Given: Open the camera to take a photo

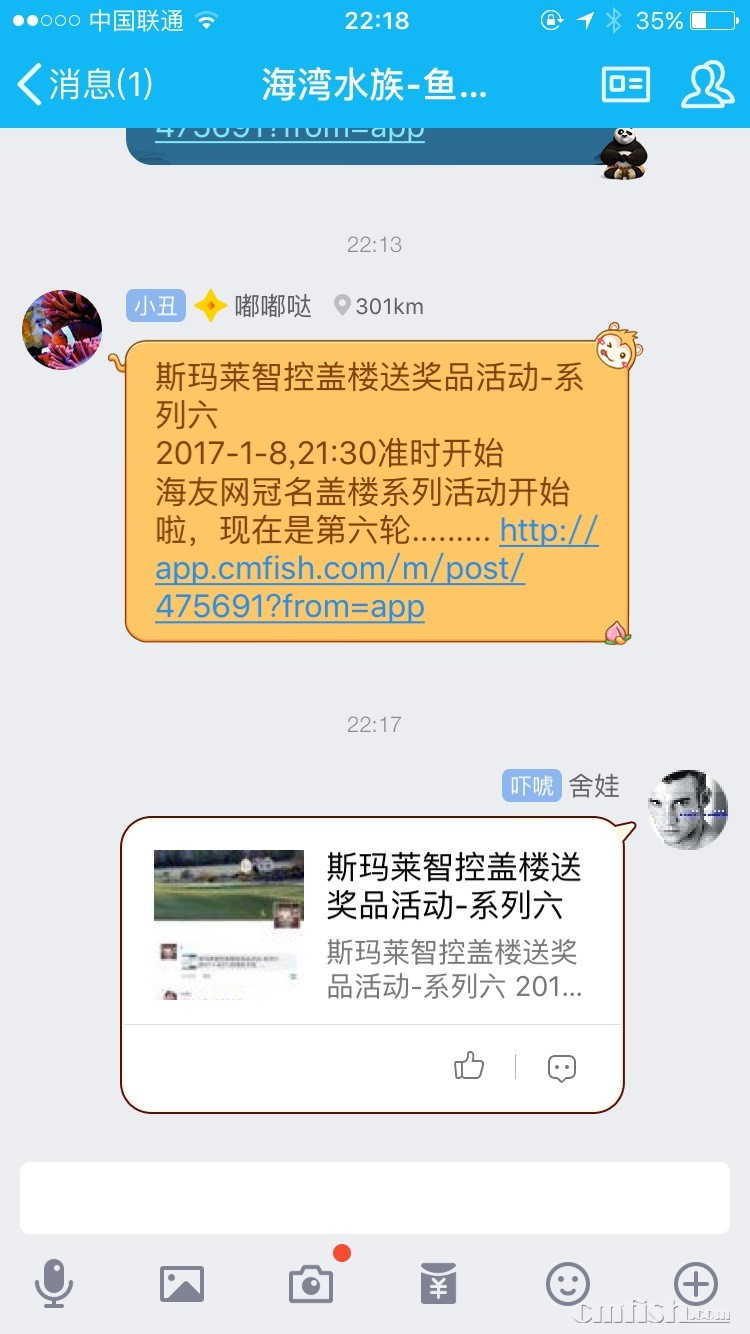Looking at the screenshot, I should pyautogui.click(x=311, y=1283).
